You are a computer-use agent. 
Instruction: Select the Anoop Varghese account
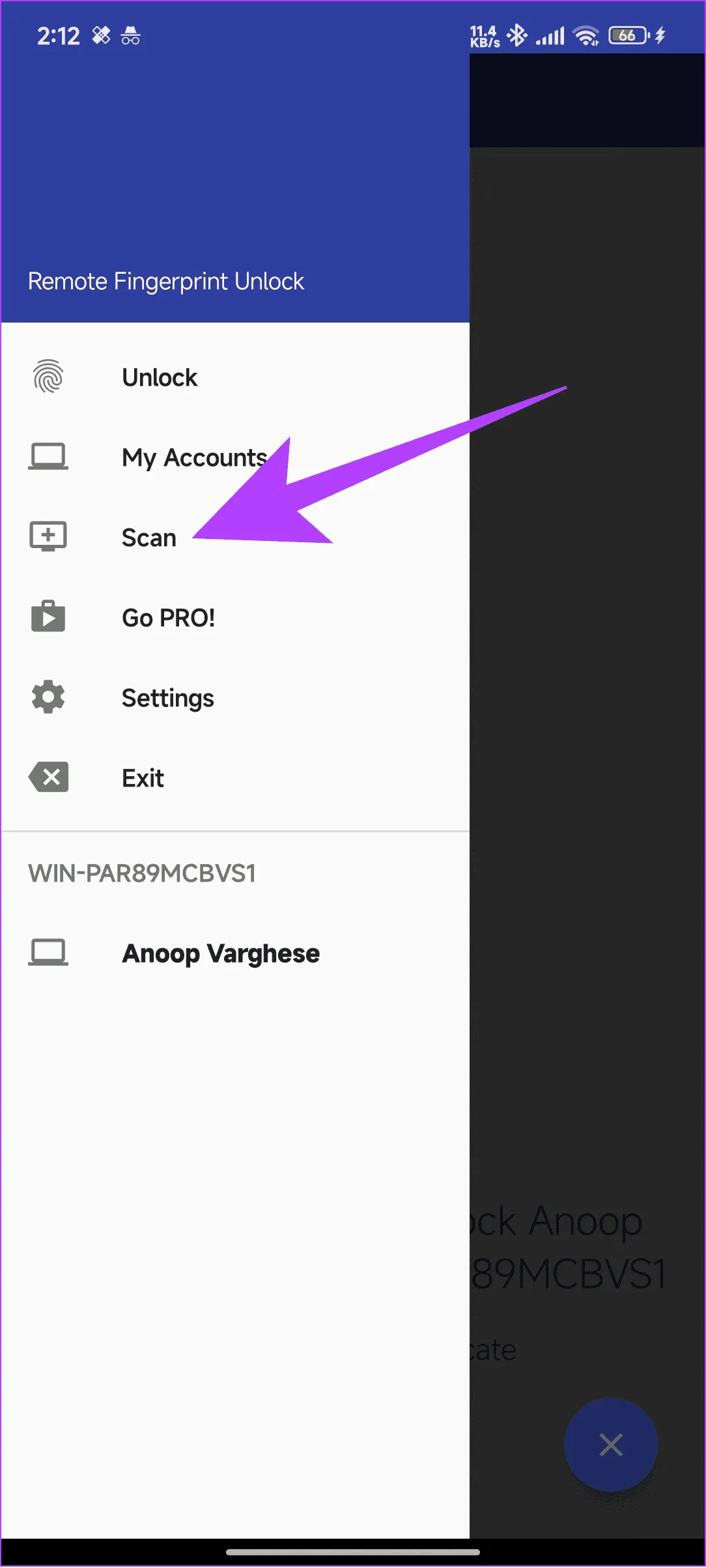(220, 953)
